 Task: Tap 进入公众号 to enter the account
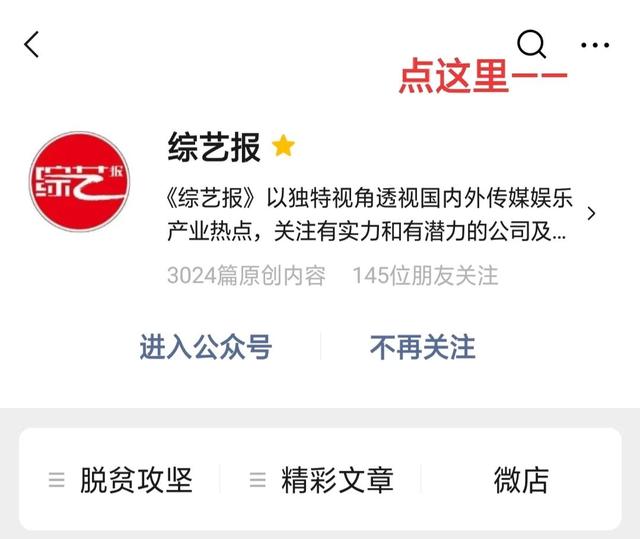[x=205, y=347]
